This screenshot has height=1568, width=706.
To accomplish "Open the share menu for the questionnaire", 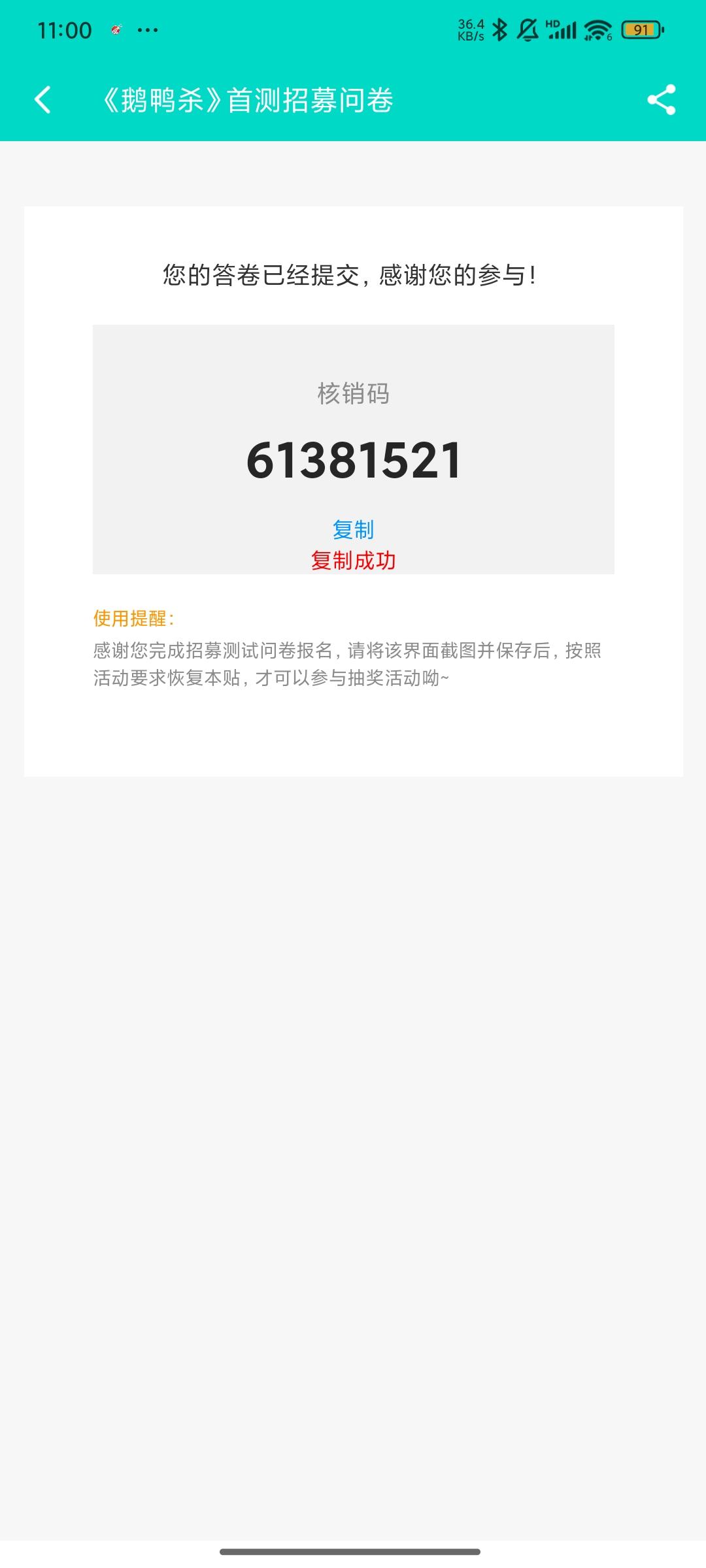I will click(x=661, y=101).
